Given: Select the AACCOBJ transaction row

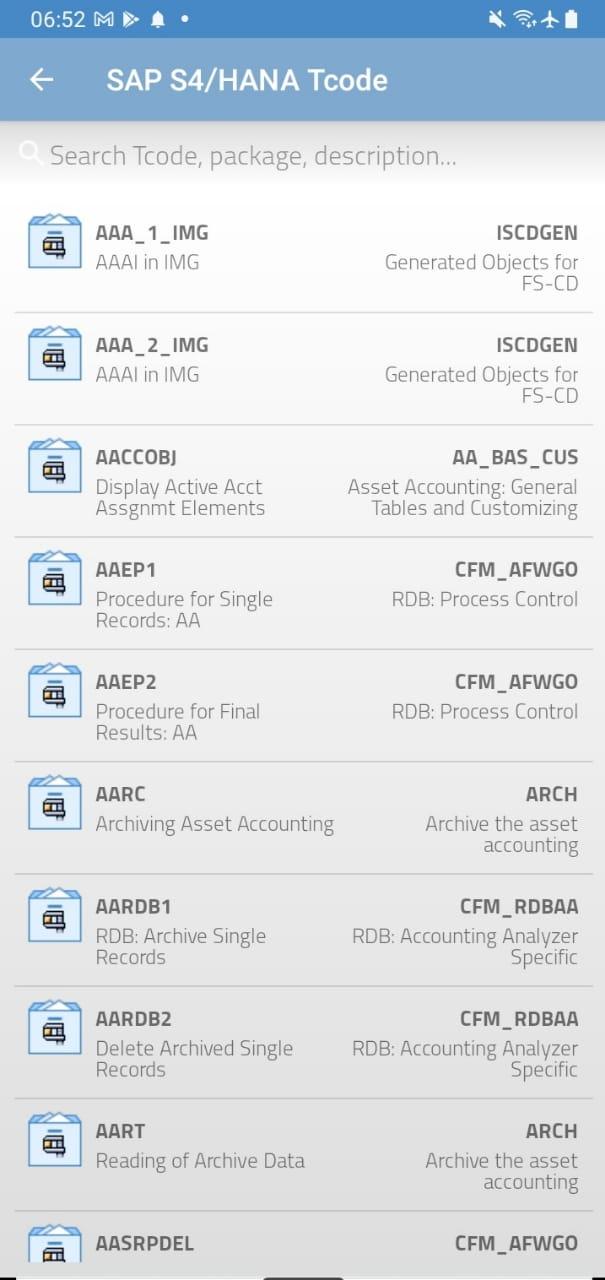Looking at the screenshot, I should point(302,481).
